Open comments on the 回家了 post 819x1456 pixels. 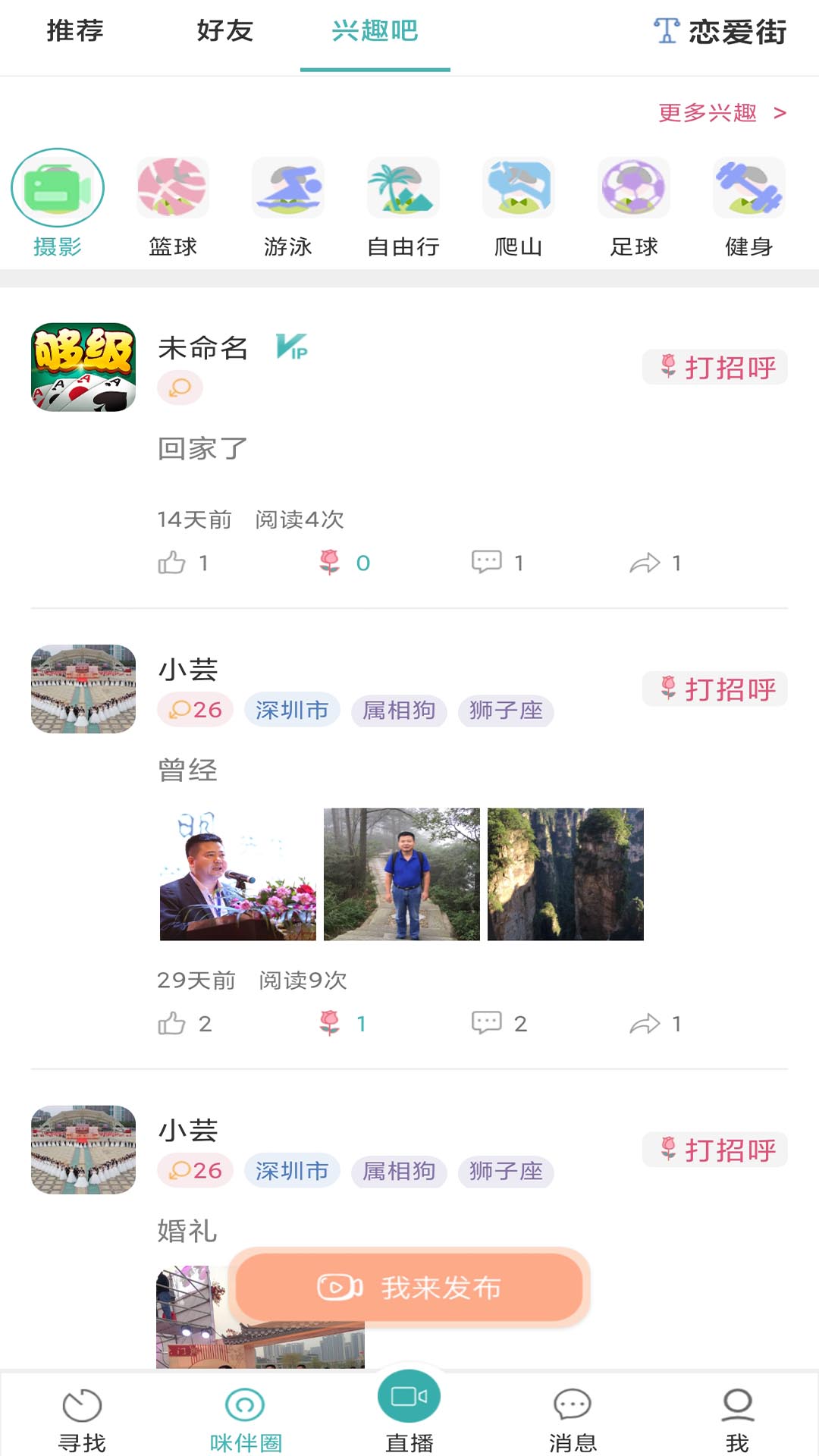(487, 563)
